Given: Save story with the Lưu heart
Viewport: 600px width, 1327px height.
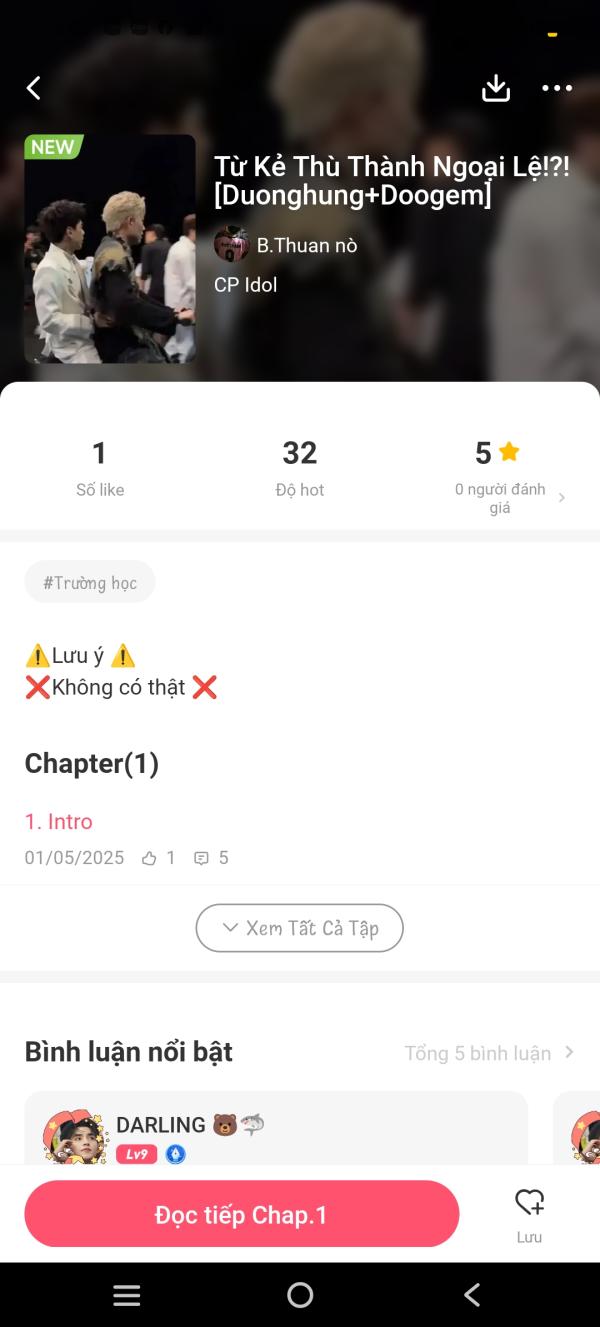Looking at the screenshot, I should (529, 1213).
